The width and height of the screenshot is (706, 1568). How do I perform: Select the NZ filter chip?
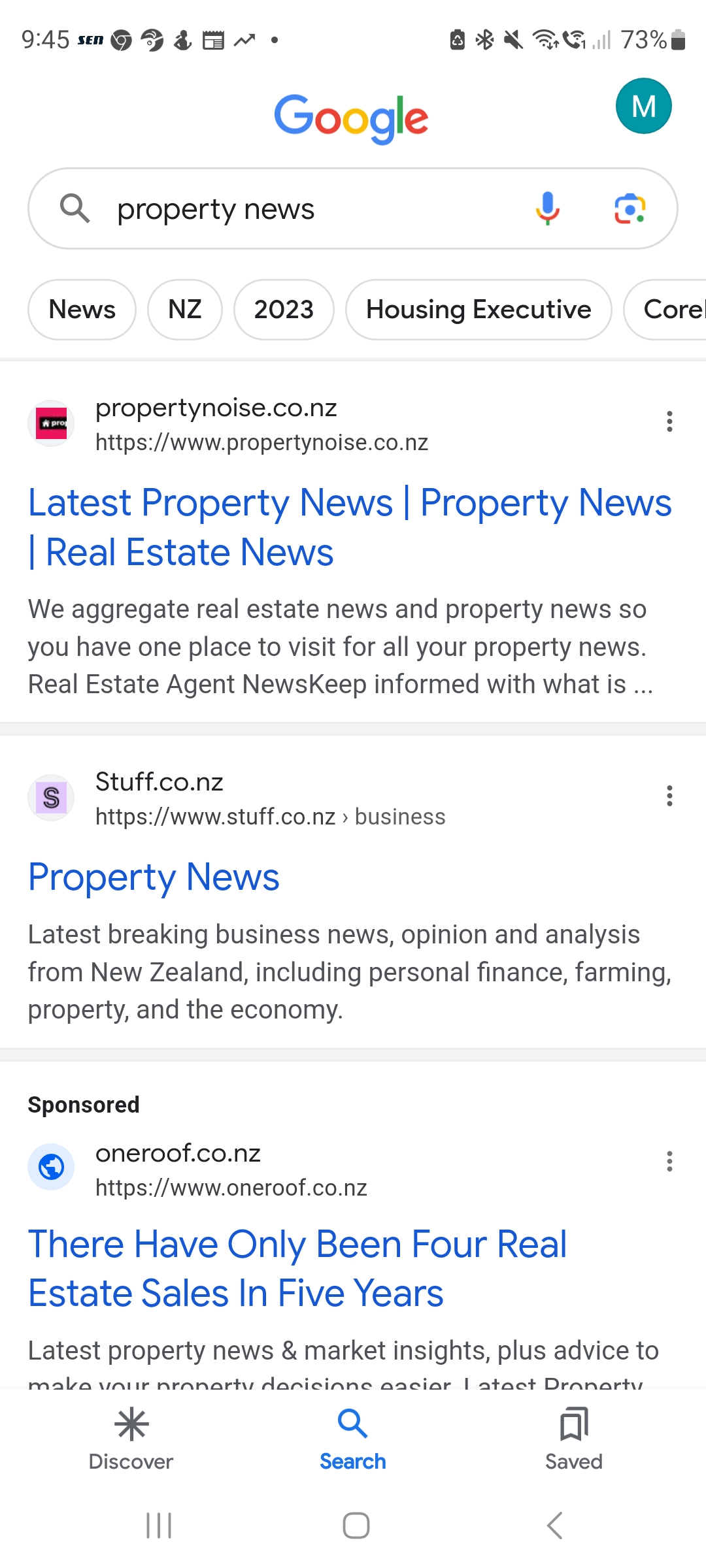(185, 310)
